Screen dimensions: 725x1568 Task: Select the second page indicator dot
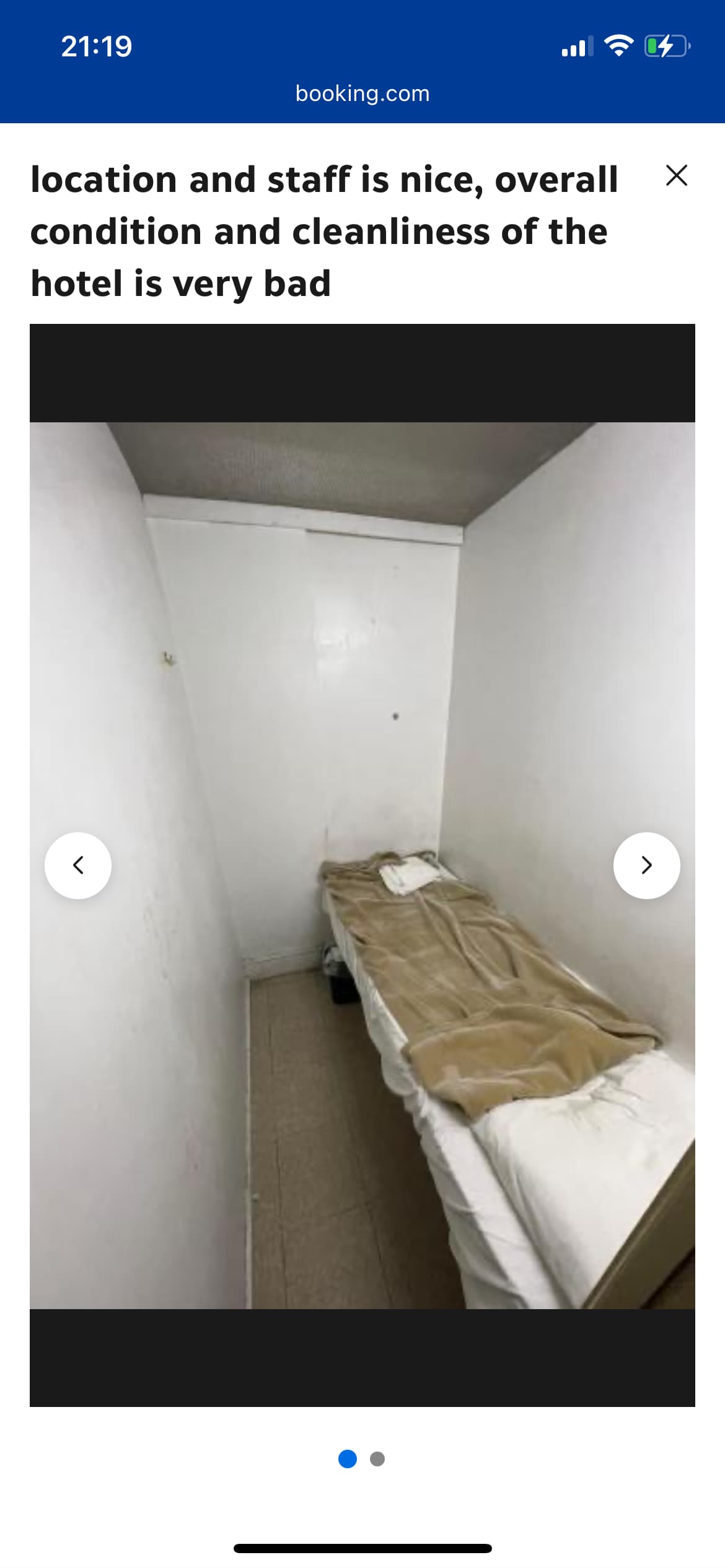click(377, 1459)
